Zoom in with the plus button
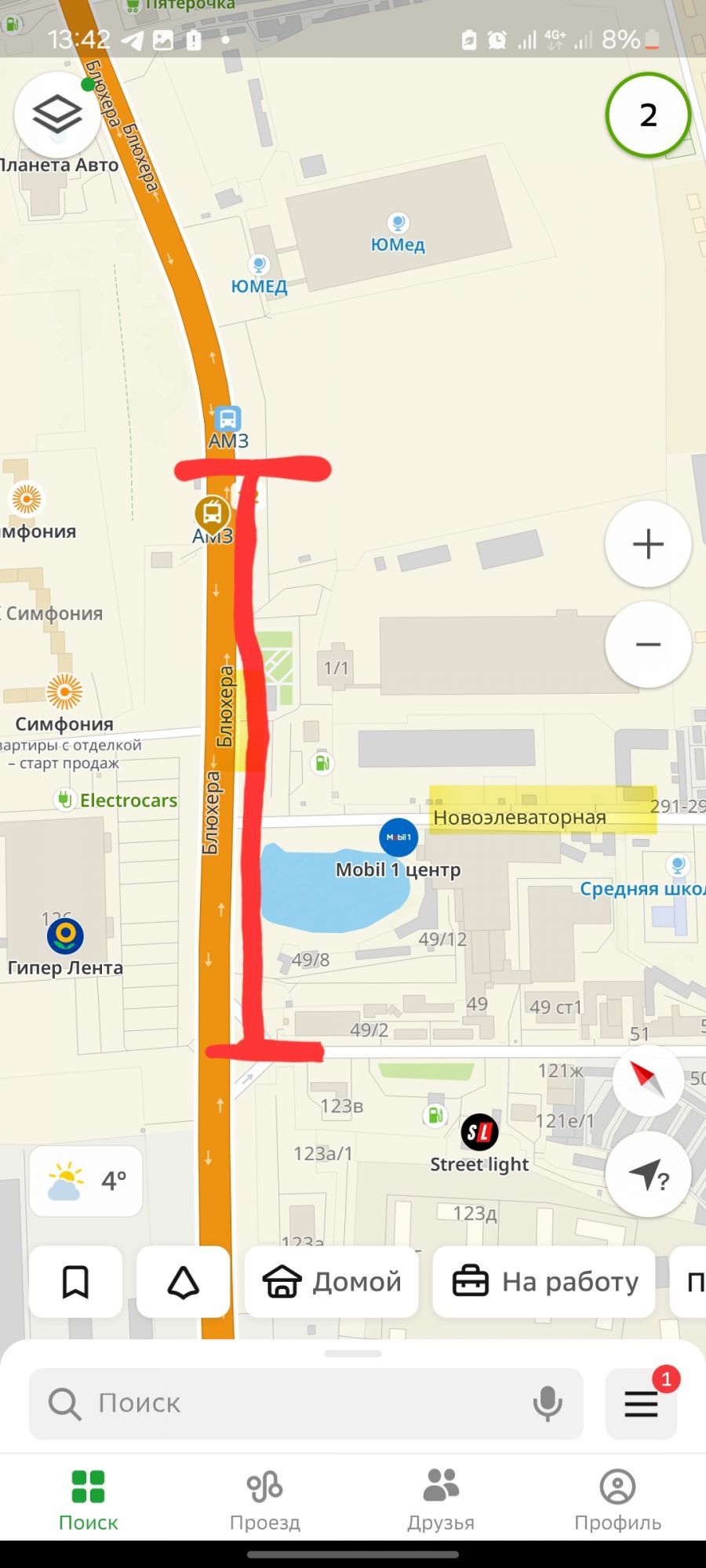706x1568 pixels. [x=648, y=544]
